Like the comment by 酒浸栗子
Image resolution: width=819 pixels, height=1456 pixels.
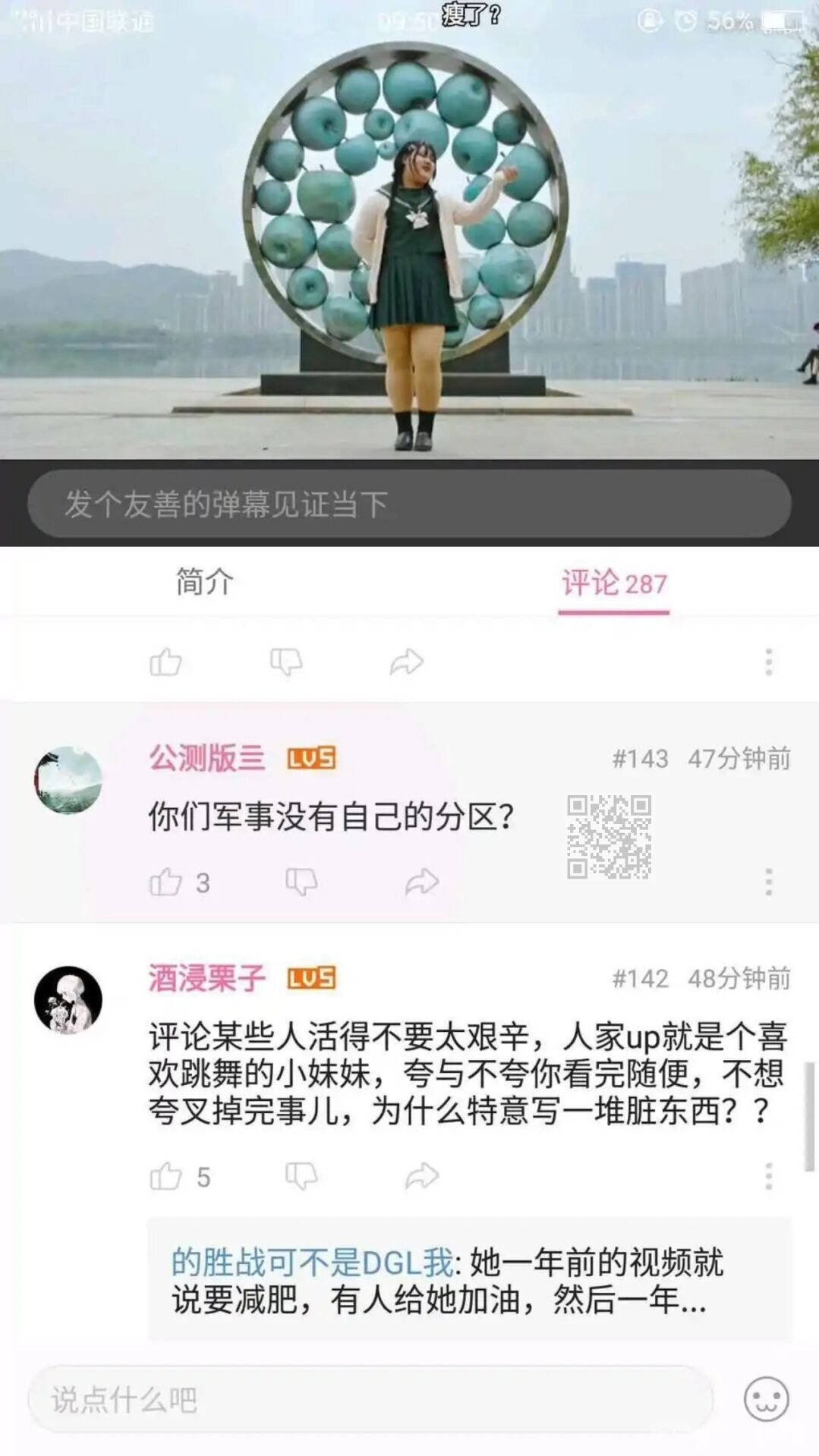[165, 1176]
